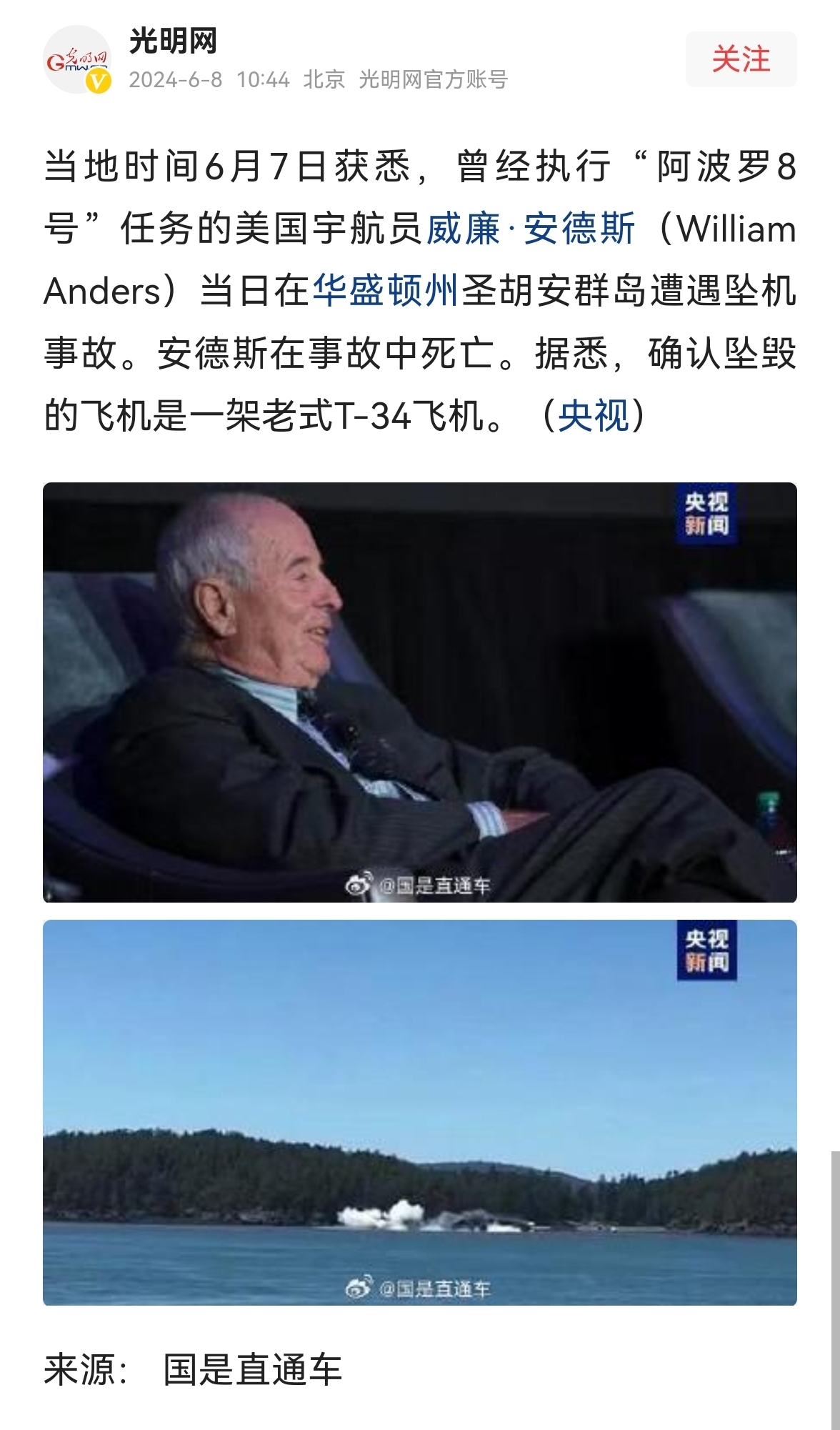The width and height of the screenshot is (840, 1430).
Task: View the photo of the island shoreline
Action: 420,1112
